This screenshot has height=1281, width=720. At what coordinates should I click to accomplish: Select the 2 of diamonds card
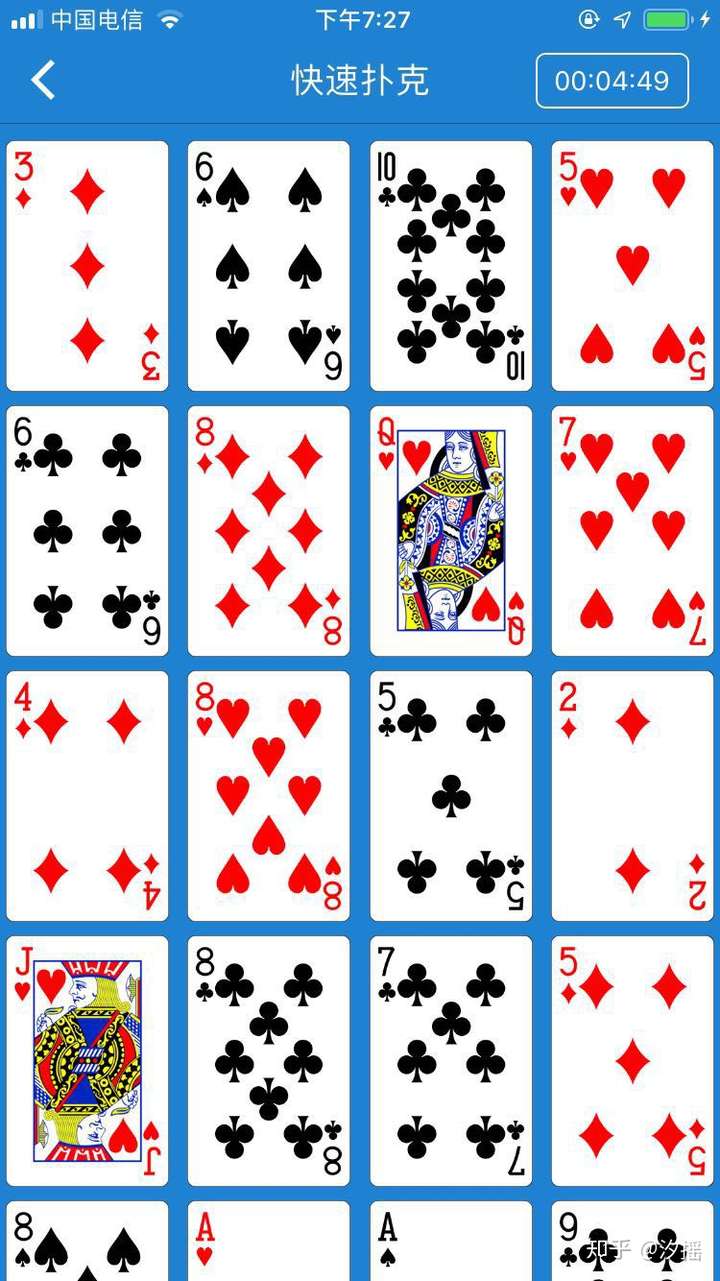632,796
